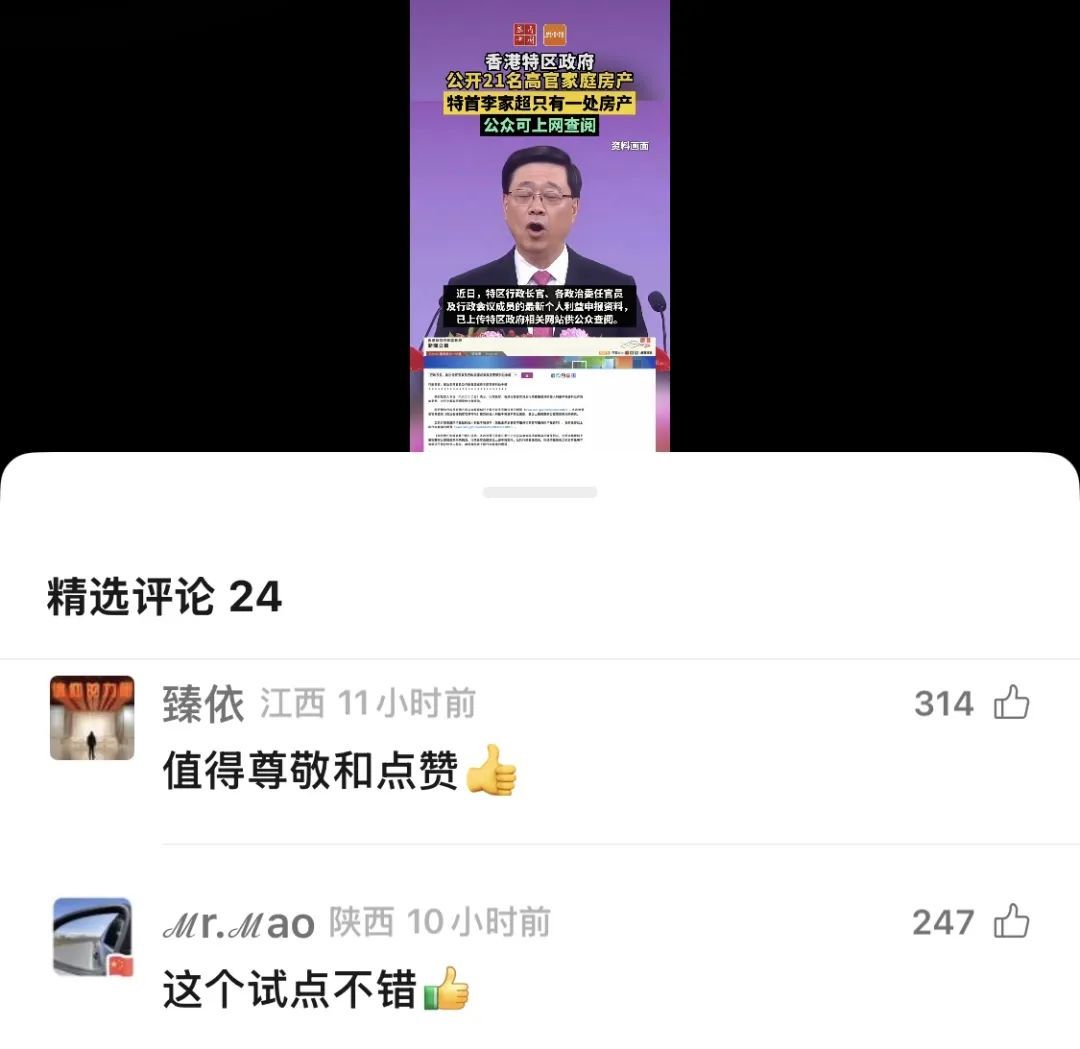Open username 臻依's profile
1080x1049 pixels.
tap(203, 704)
